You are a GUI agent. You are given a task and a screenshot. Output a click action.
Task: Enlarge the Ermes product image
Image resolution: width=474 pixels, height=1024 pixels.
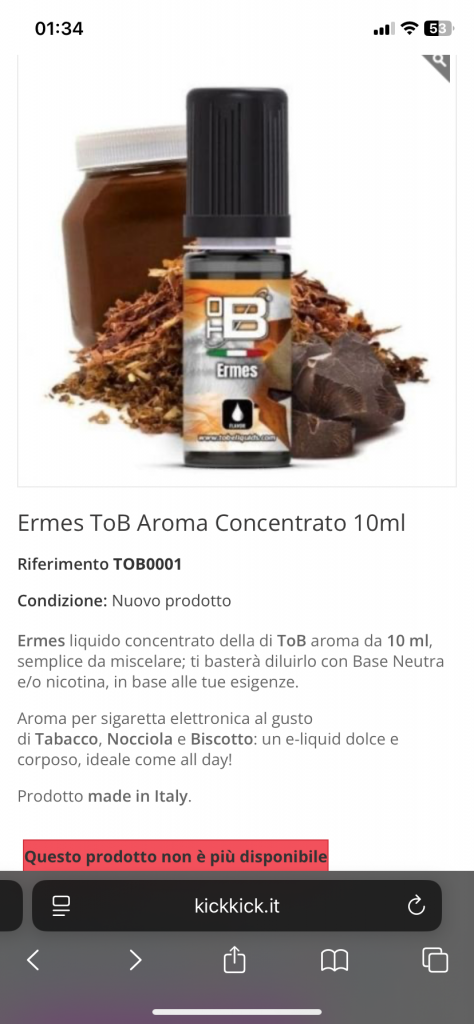236,270
